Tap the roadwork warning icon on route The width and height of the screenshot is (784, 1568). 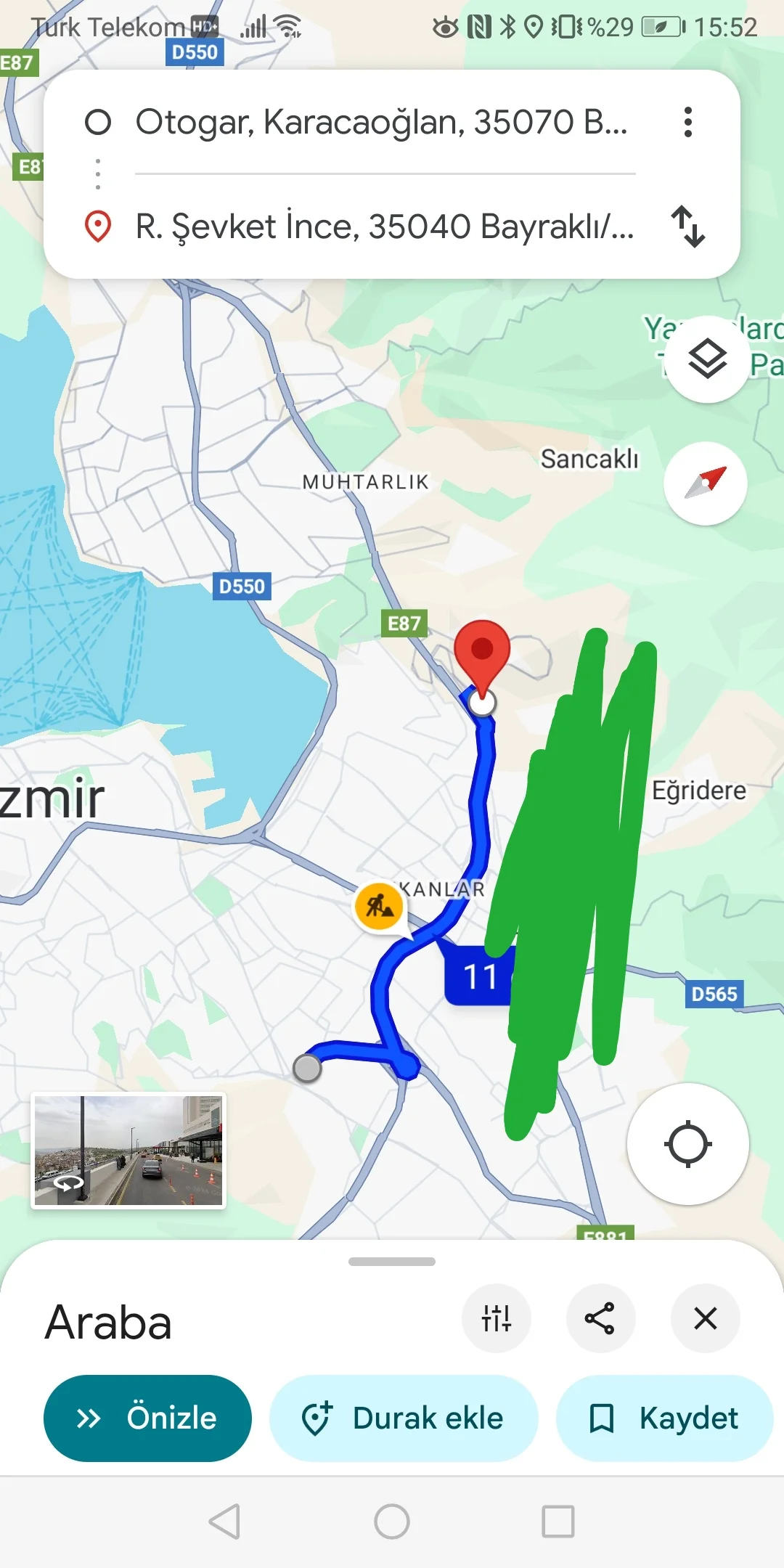click(x=380, y=906)
